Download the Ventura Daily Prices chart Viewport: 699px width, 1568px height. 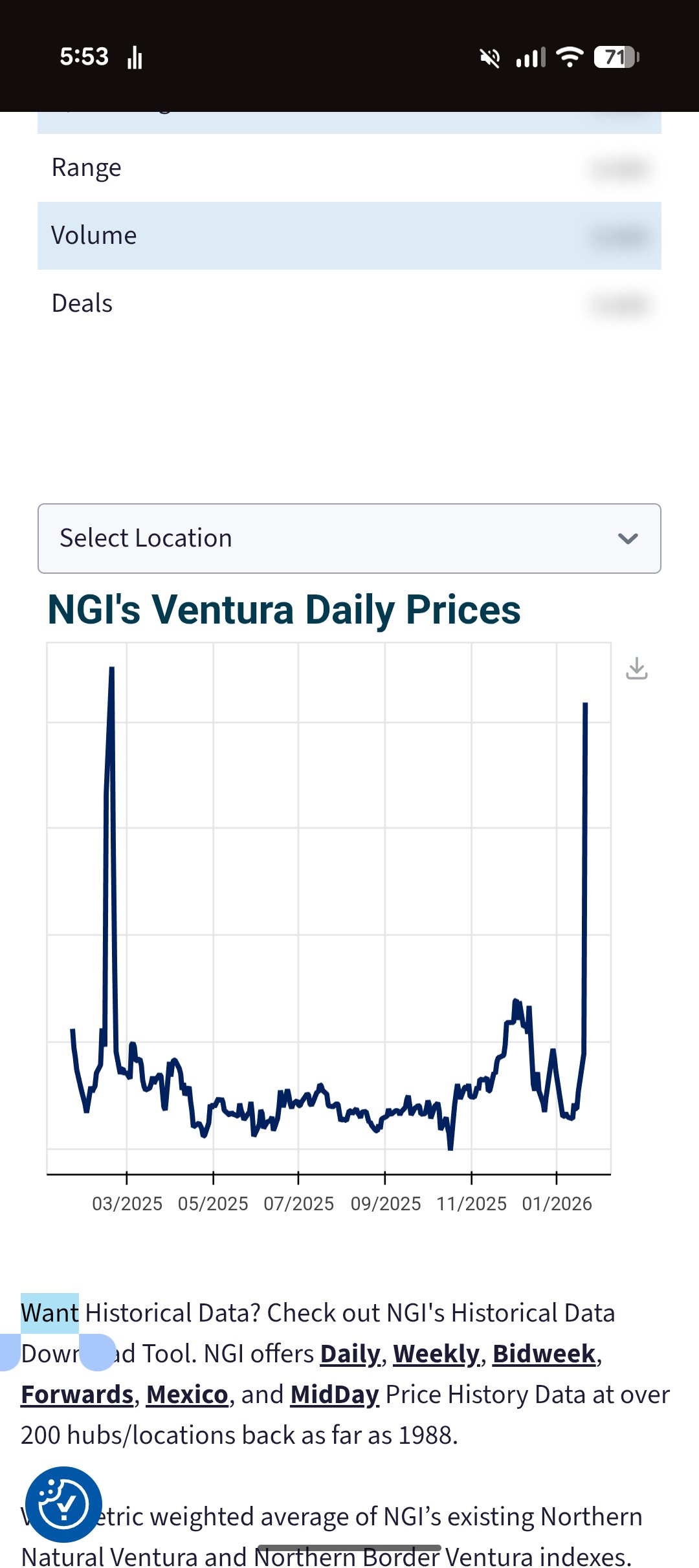[637, 668]
